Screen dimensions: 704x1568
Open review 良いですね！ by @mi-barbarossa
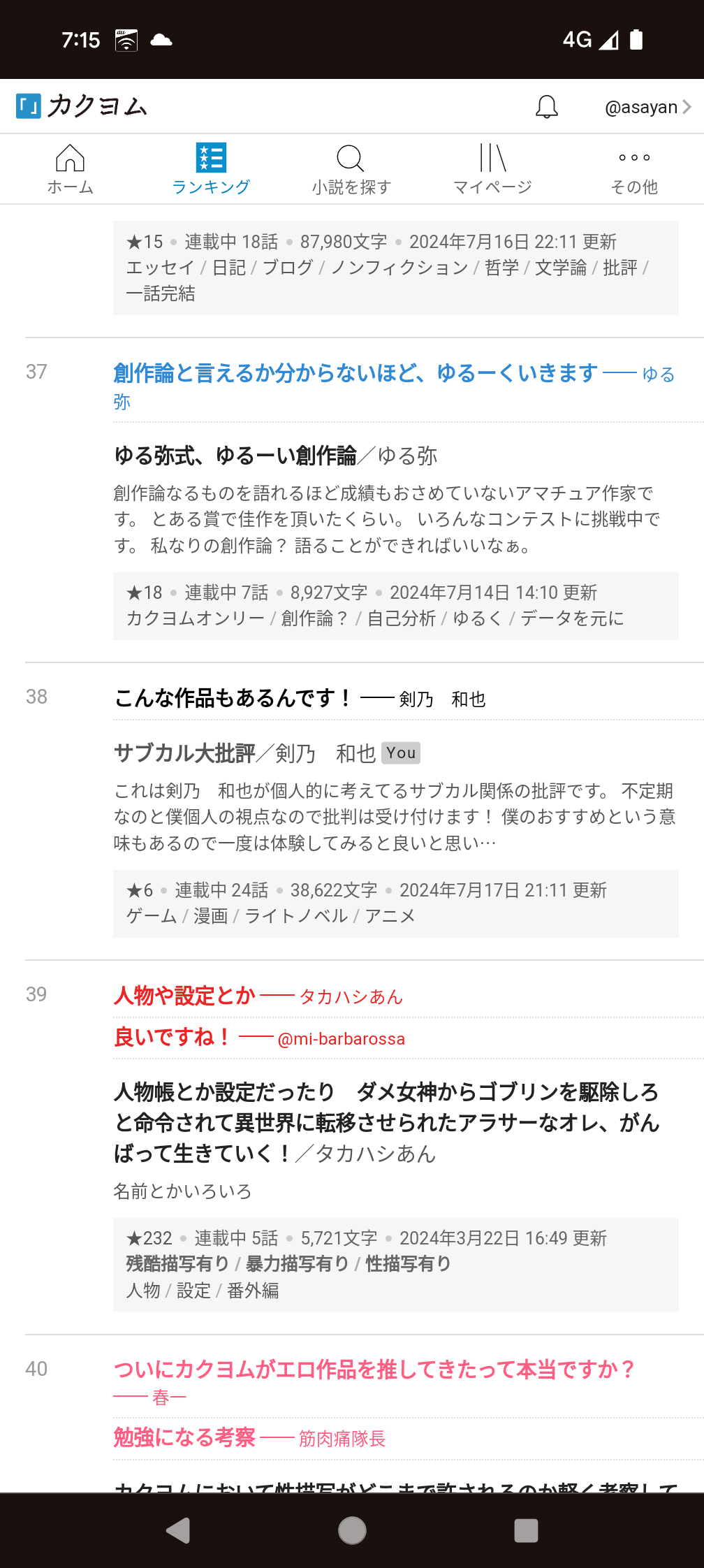click(x=173, y=1037)
